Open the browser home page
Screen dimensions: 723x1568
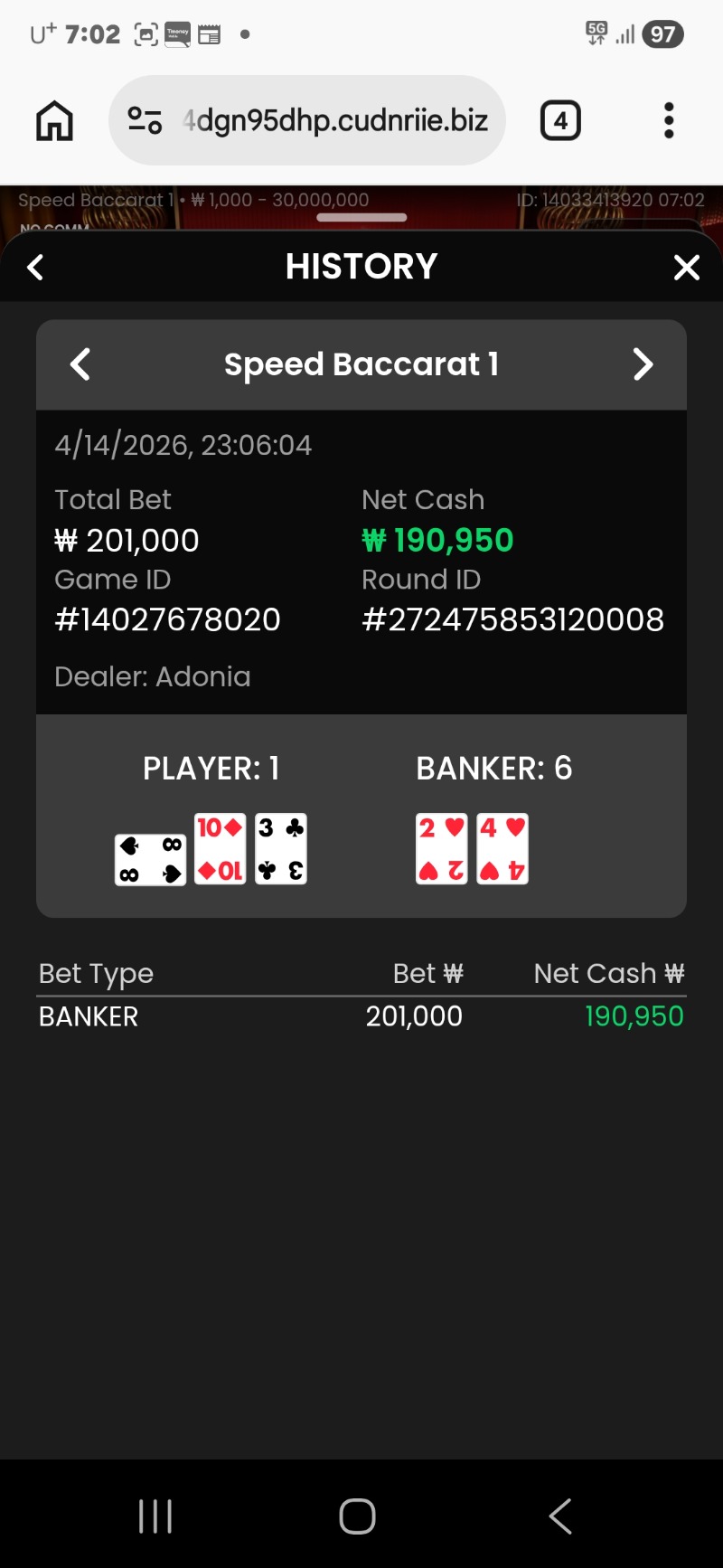(54, 120)
